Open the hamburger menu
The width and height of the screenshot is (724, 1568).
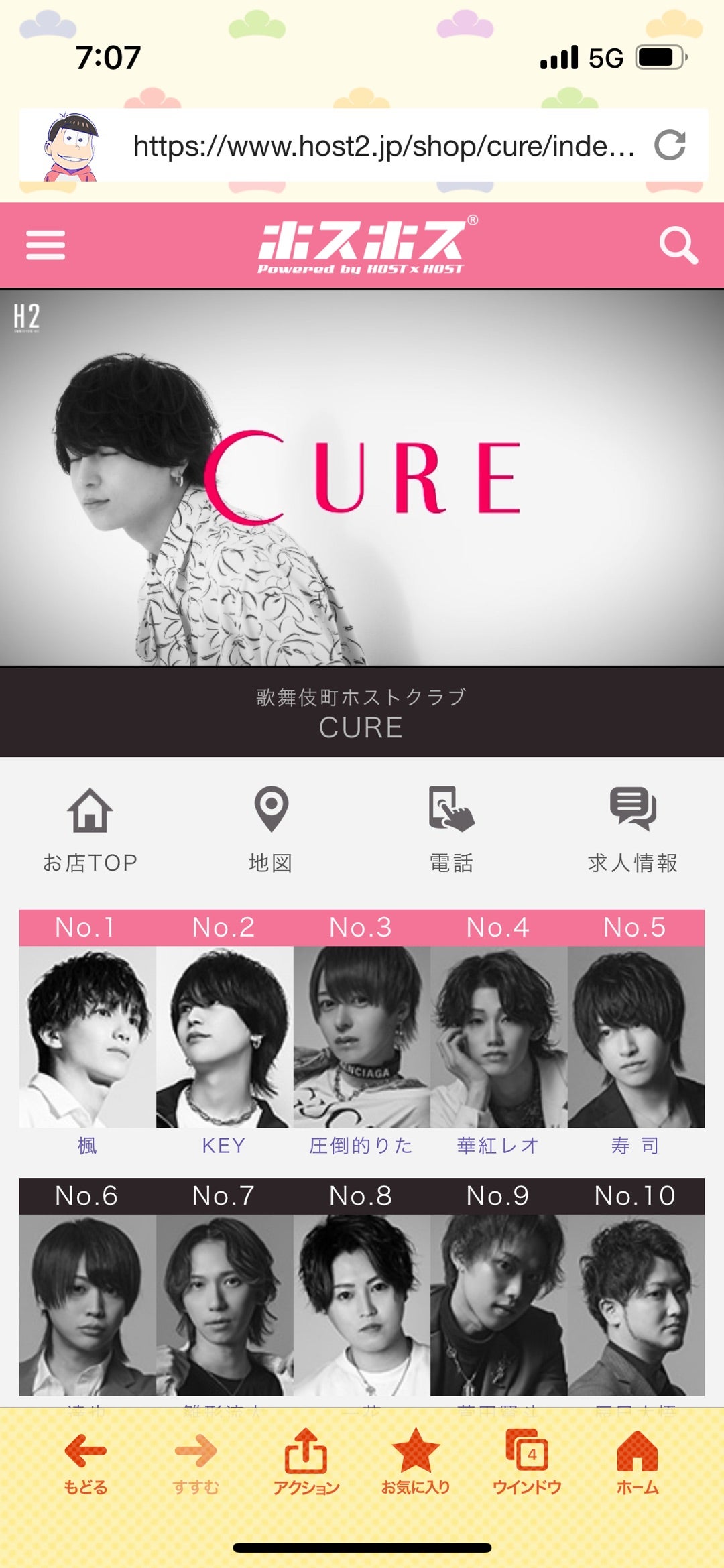click(x=46, y=245)
